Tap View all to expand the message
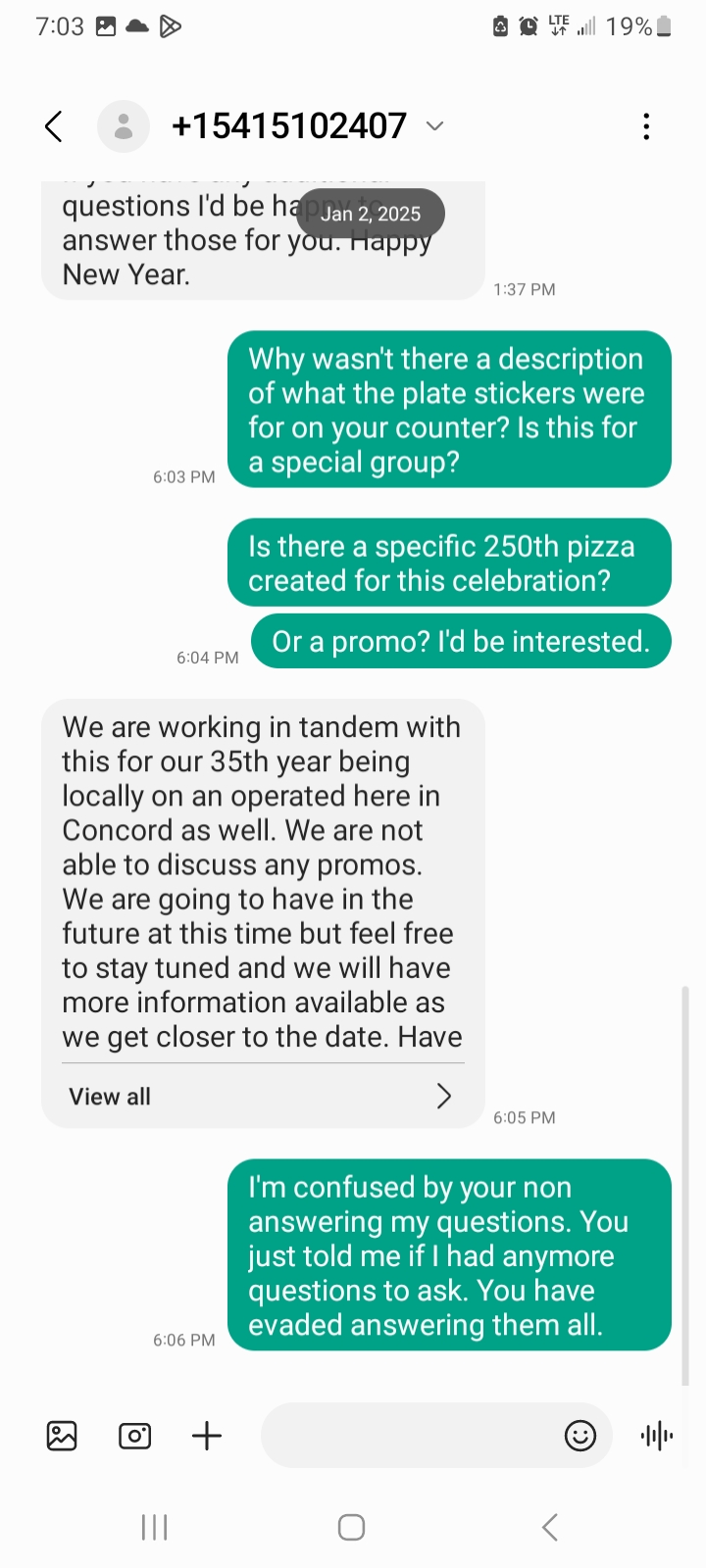Image resolution: width=706 pixels, height=1568 pixels. click(262, 1097)
